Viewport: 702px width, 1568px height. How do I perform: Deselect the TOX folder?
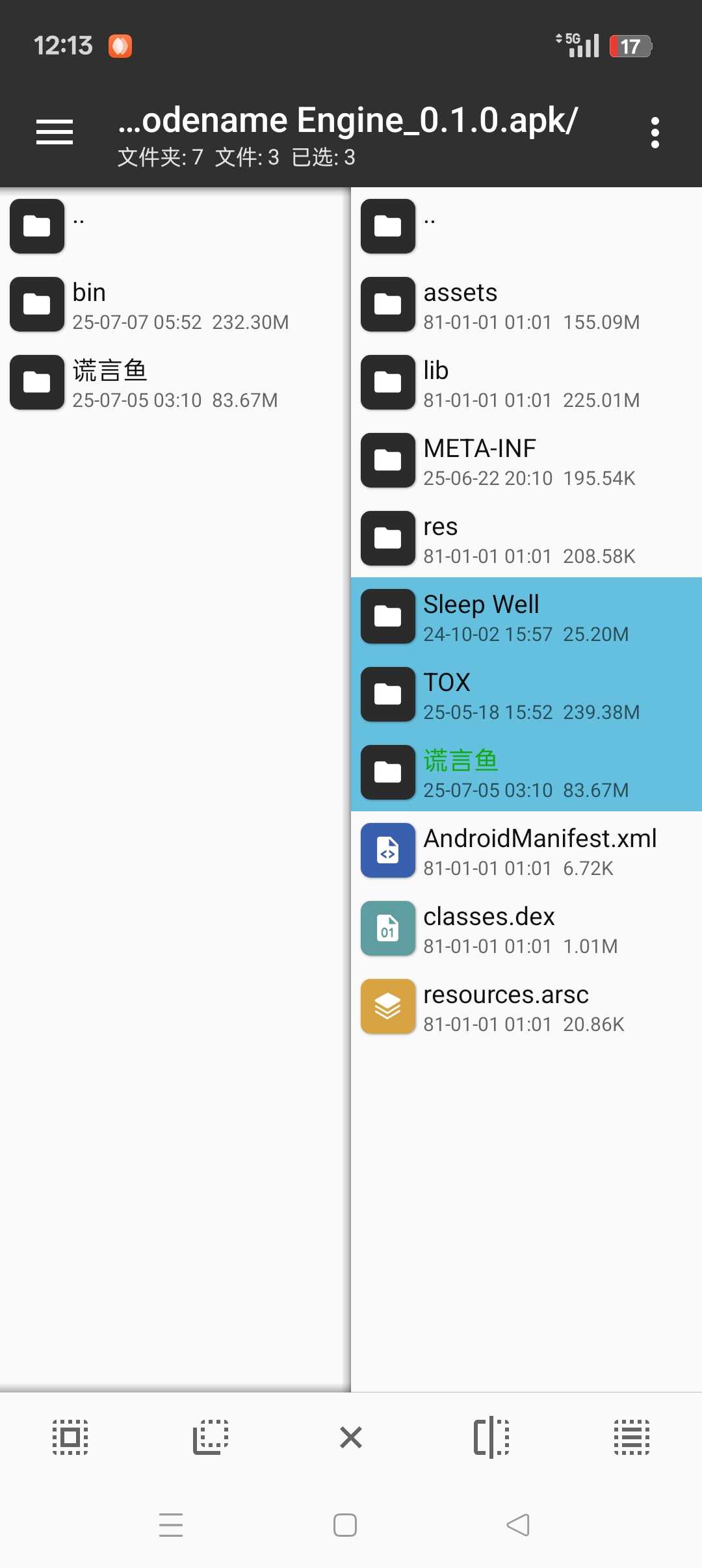coord(526,694)
